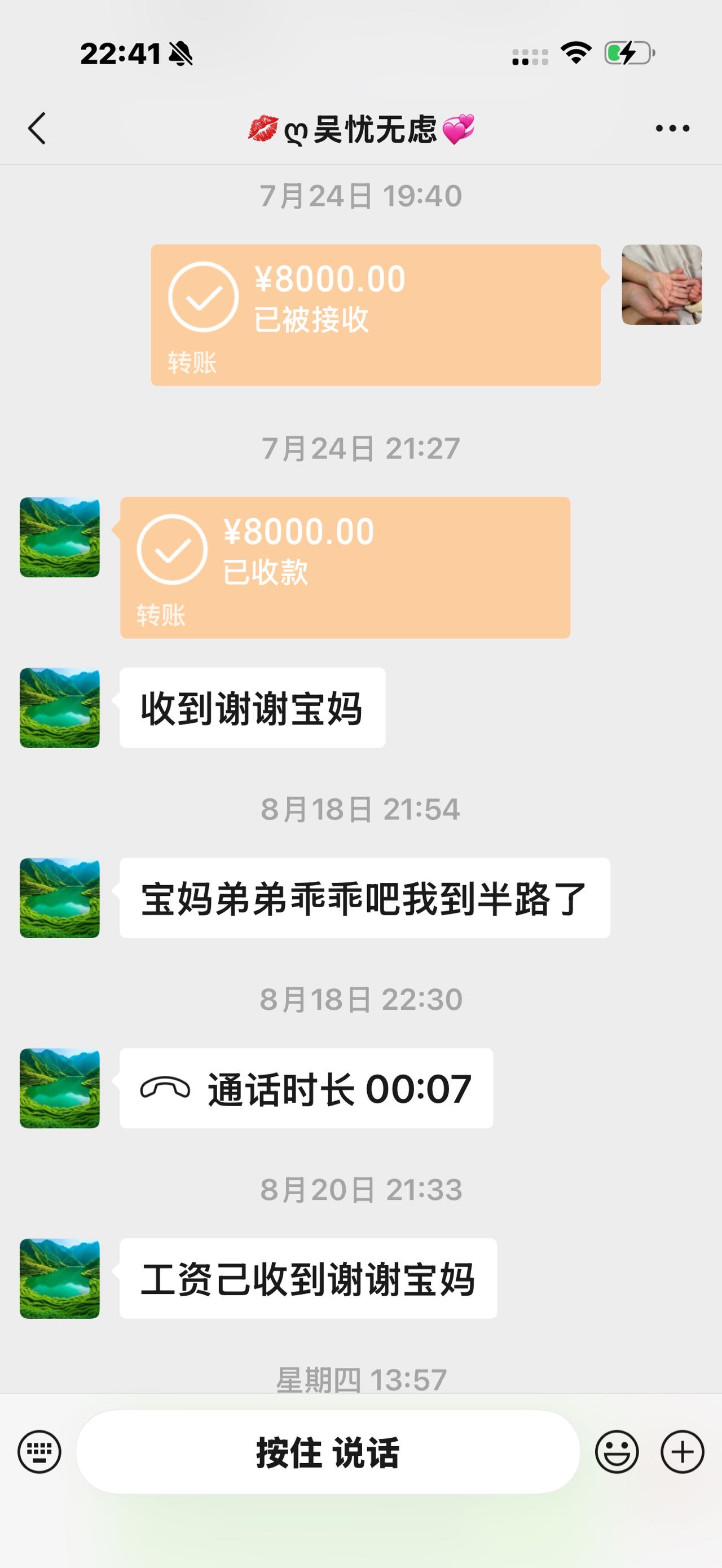722x1568 pixels.
Task: Tap my own avatar beside the sent transfer
Action: (662, 284)
